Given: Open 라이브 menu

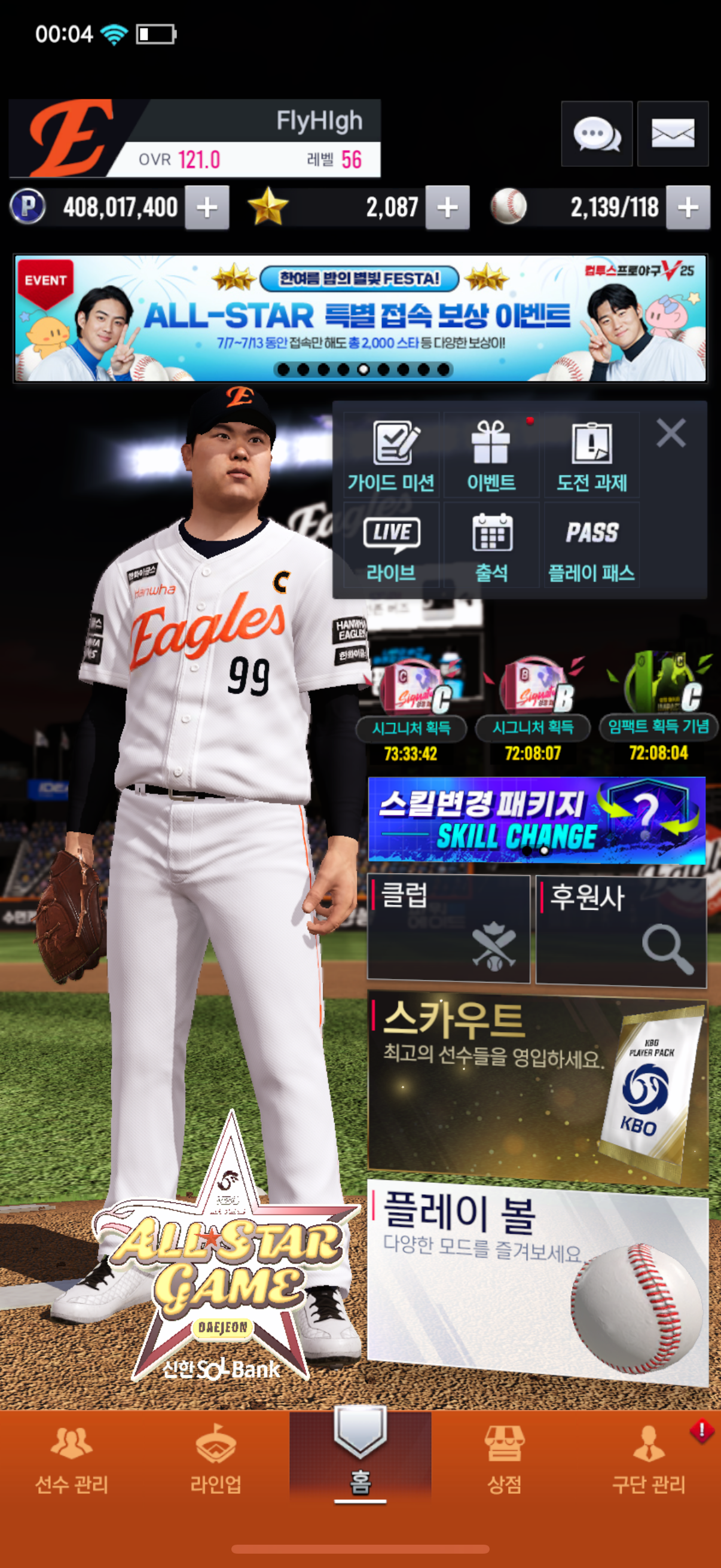Looking at the screenshot, I should click(390, 545).
